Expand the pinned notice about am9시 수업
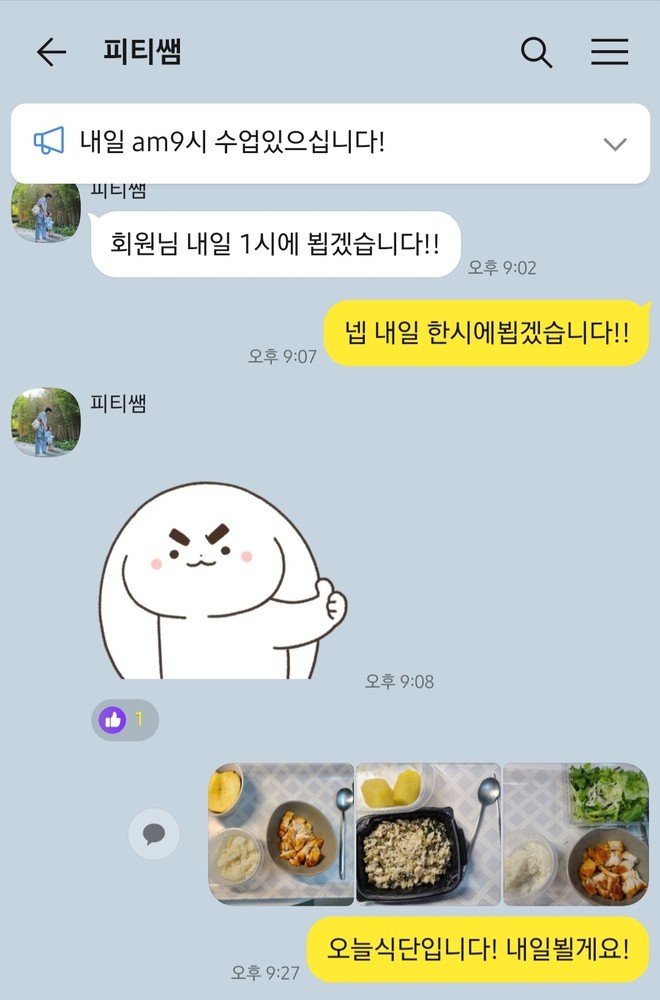The width and height of the screenshot is (660, 1000). pos(615,143)
